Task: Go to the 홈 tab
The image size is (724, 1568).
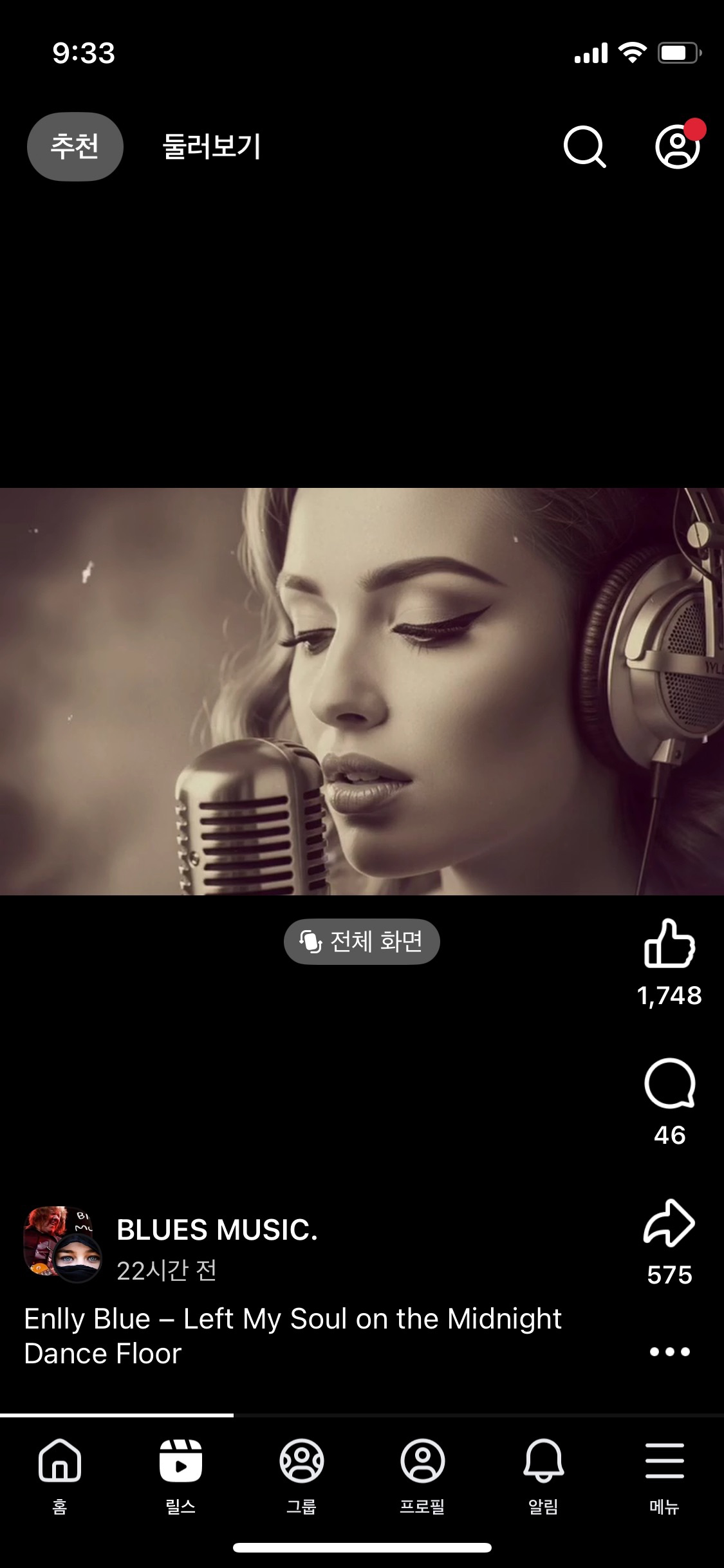Action: (60, 1474)
